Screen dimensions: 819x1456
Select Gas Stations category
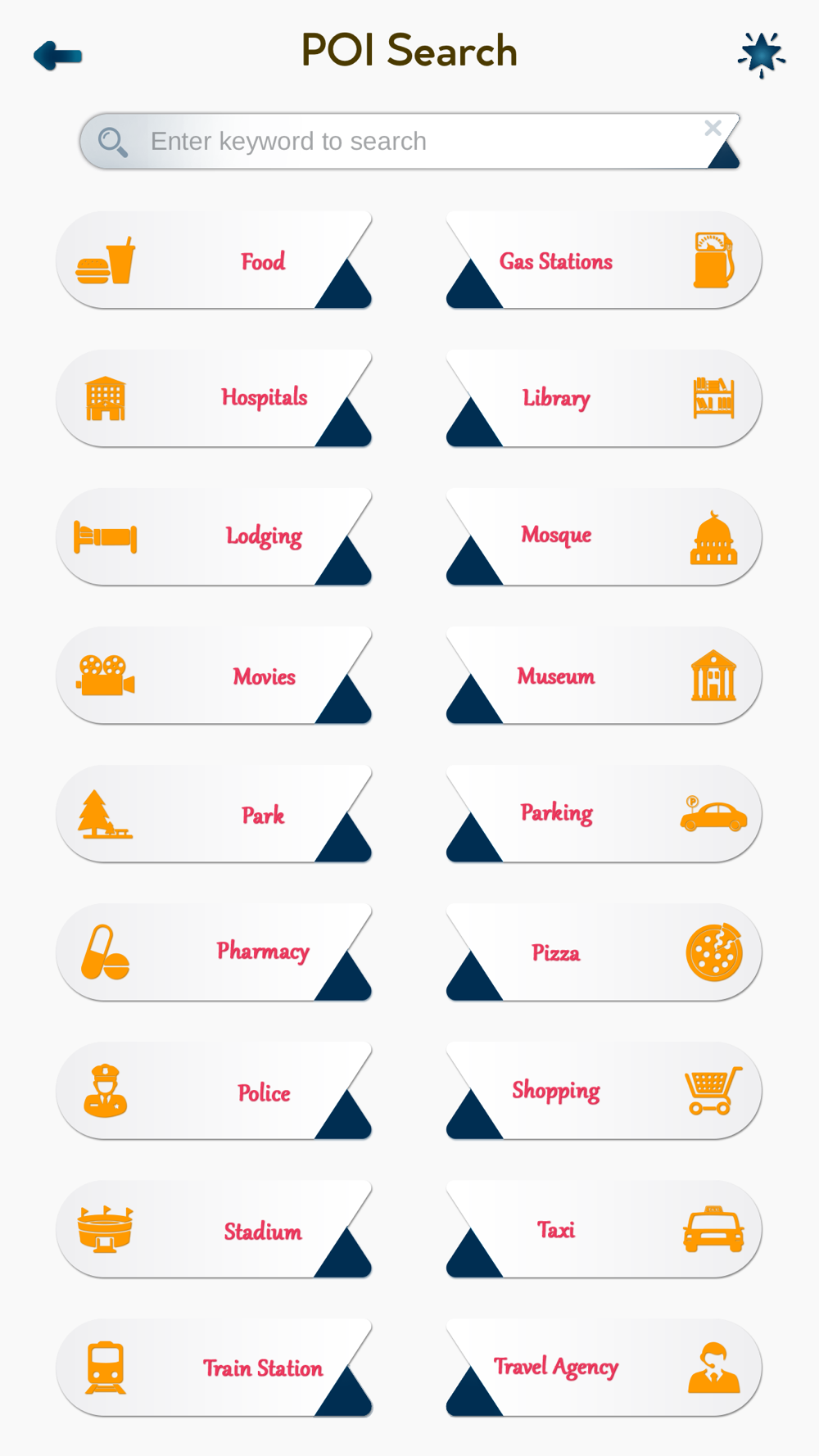[x=604, y=260]
